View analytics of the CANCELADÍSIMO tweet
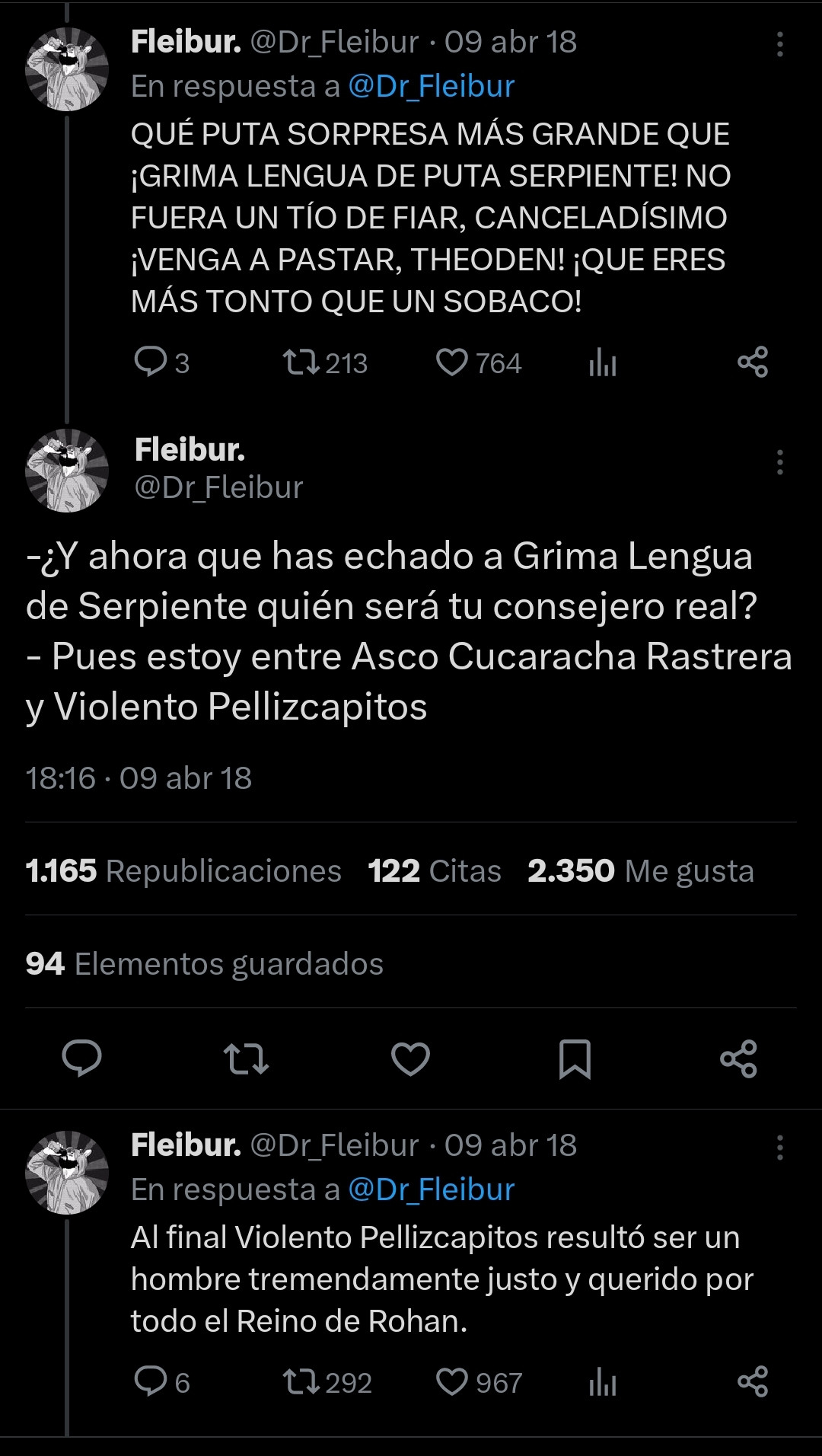Image resolution: width=822 pixels, height=1456 pixels. pyautogui.click(x=602, y=362)
